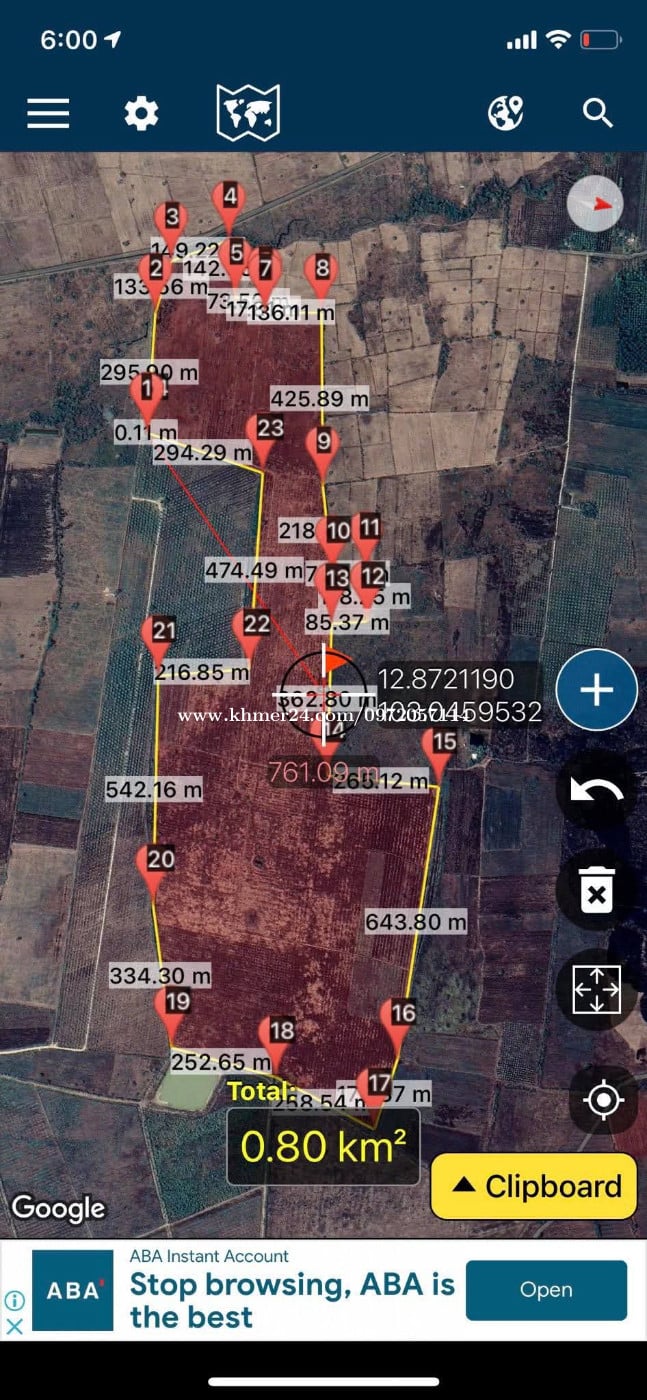Tap the globe location icon

click(x=506, y=113)
